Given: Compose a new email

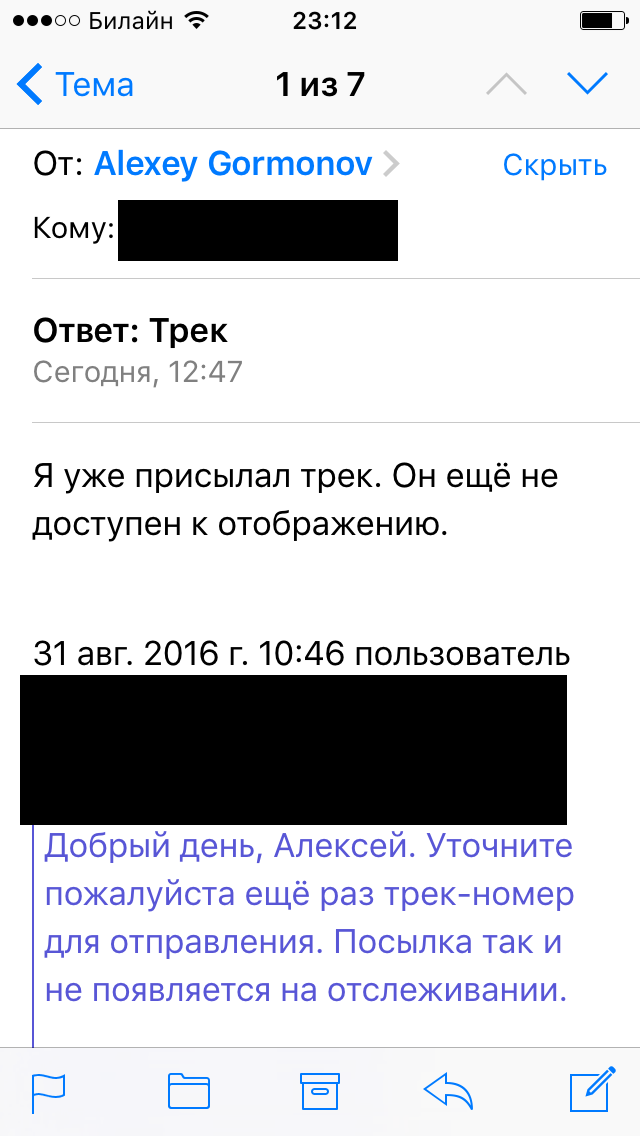Looking at the screenshot, I should 590,1090.
